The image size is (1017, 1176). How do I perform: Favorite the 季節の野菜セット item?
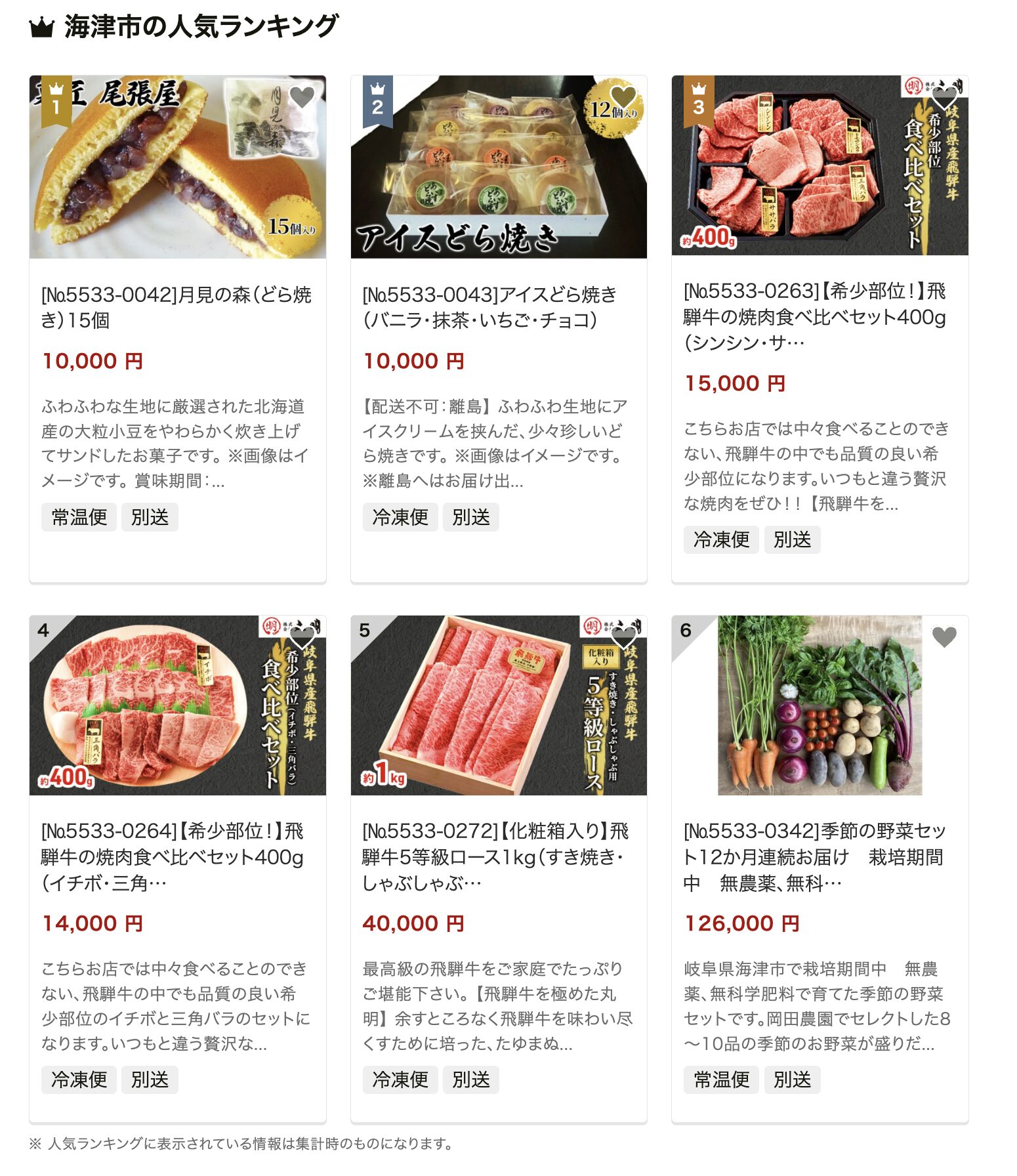coord(944,637)
